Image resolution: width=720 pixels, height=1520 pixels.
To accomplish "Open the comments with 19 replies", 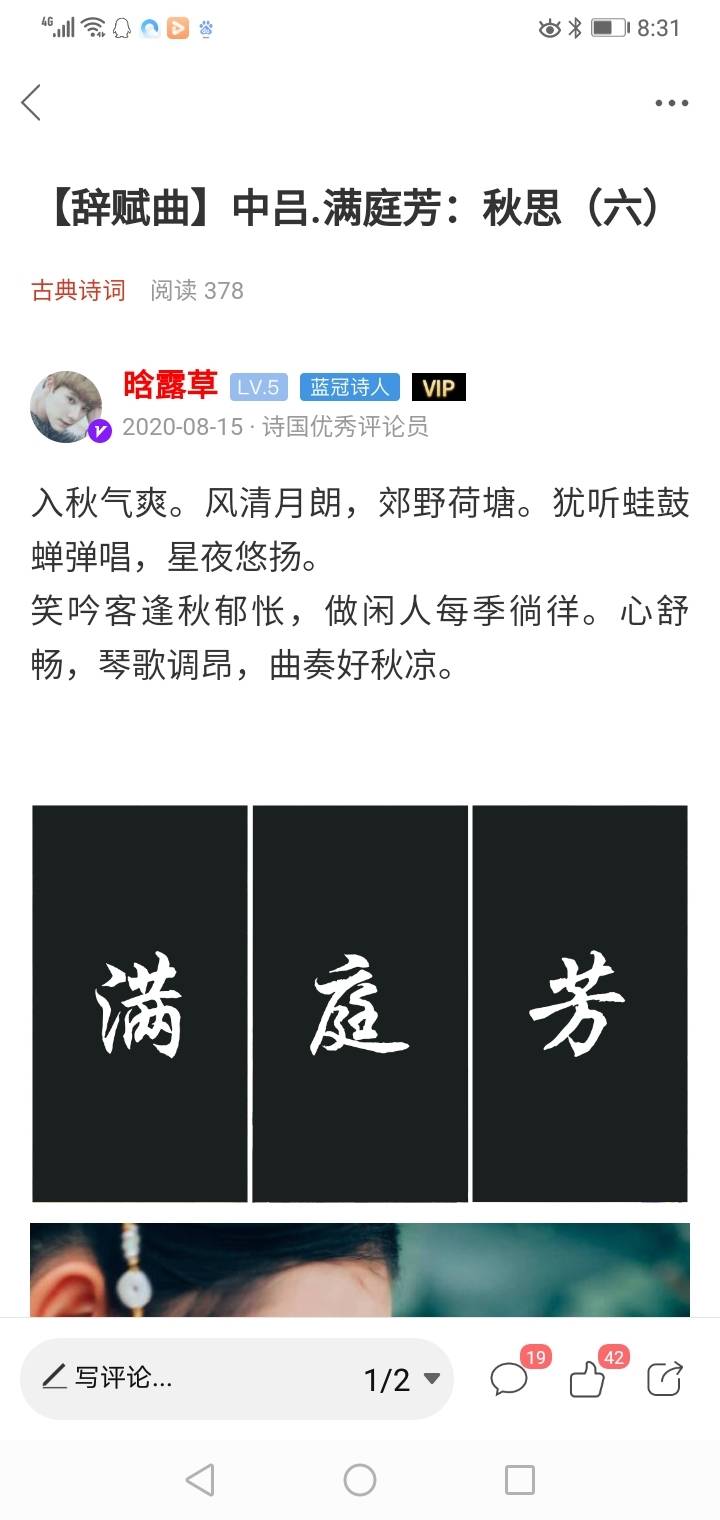I will (x=510, y=1379).
